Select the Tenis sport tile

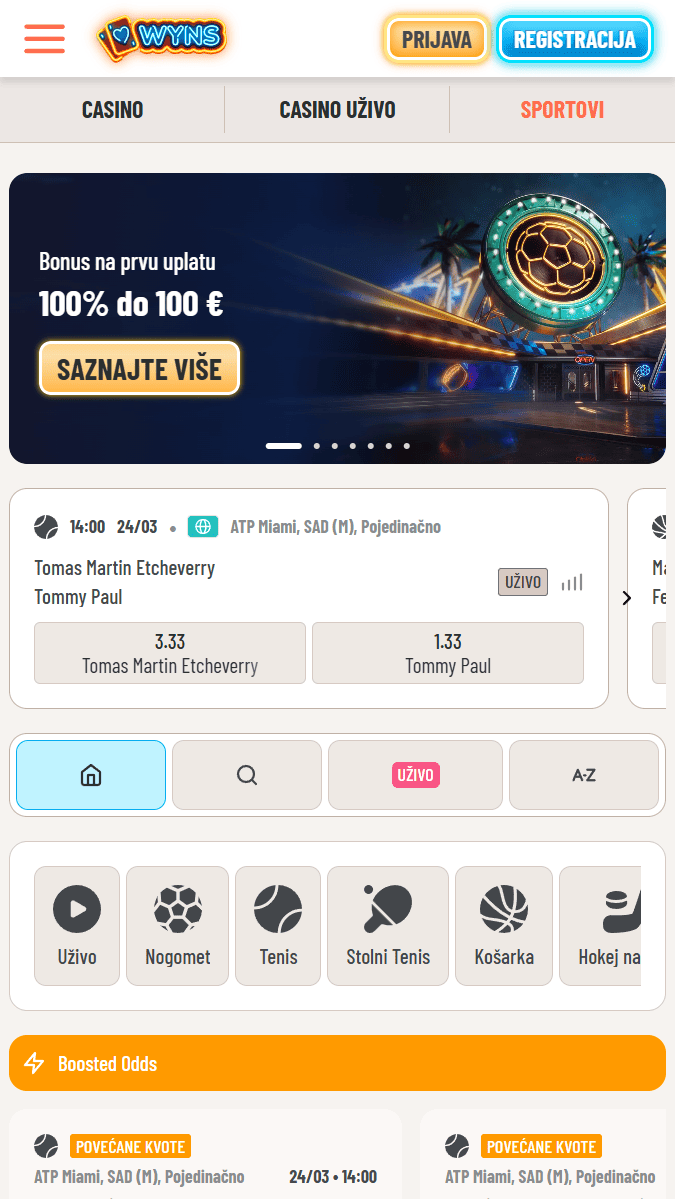278,926
